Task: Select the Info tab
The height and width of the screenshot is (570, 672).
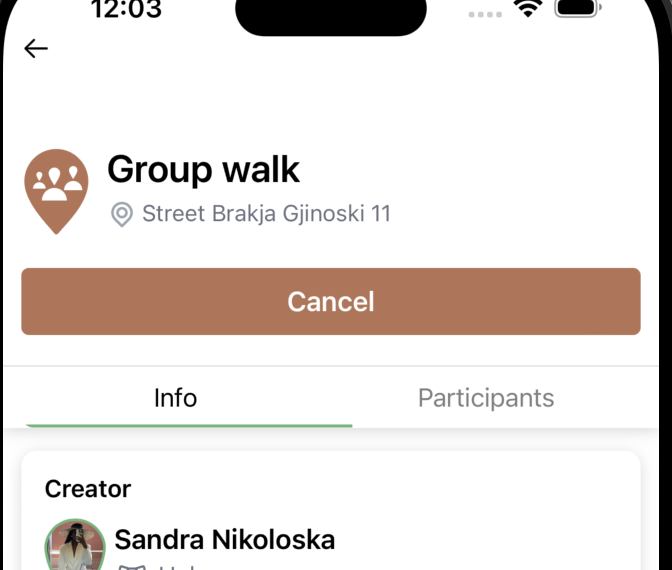Action: coord(175,398)
